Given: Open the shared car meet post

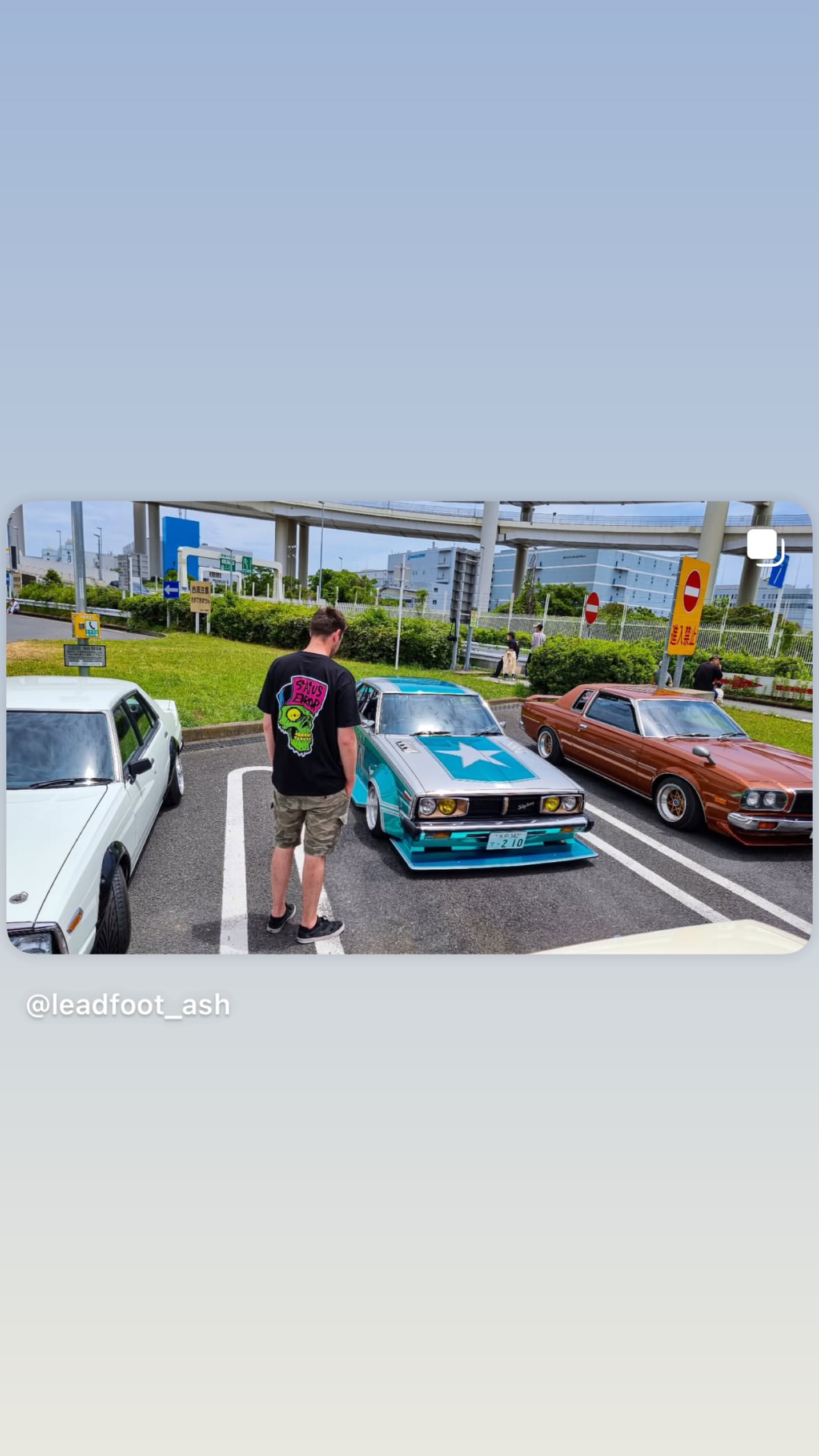Looking at the screenshot, I should pyautogui.click(x=409, y=727).
